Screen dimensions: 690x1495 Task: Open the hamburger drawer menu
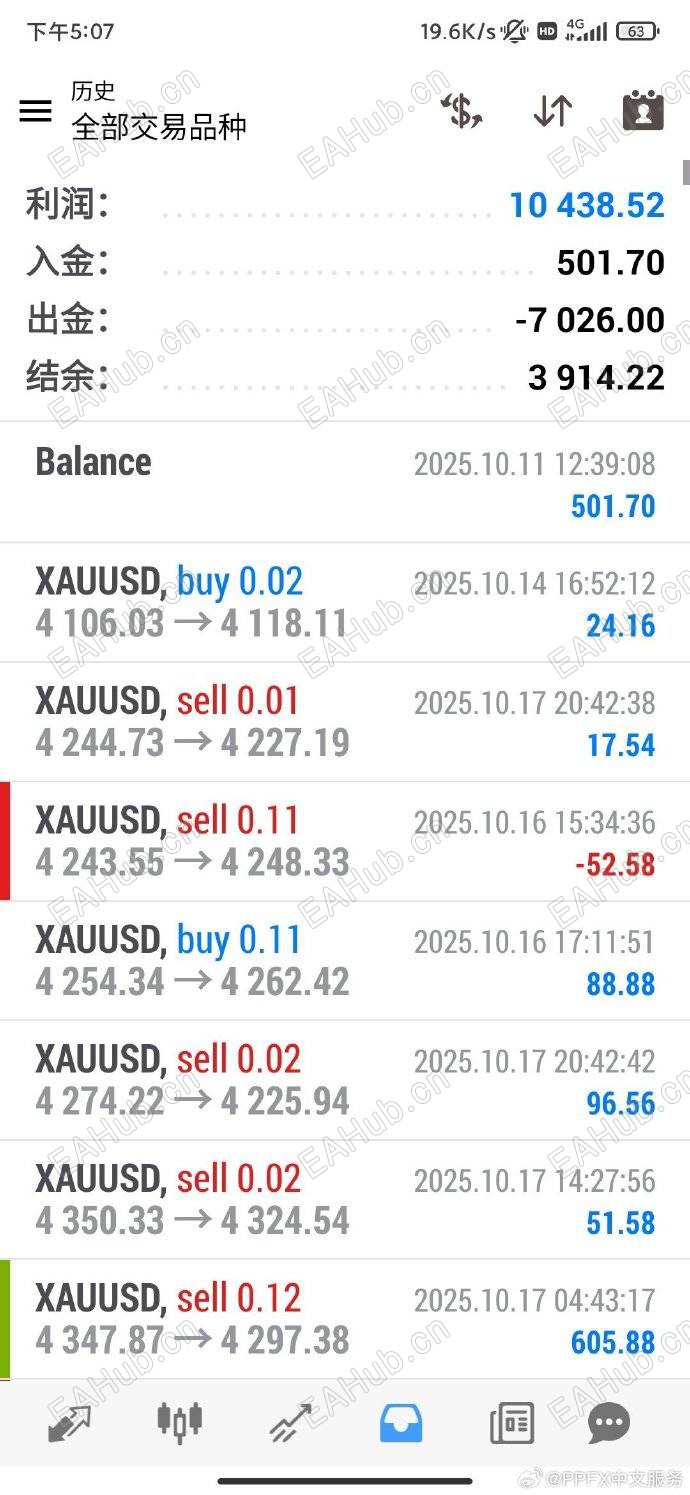(x=36, y=111)
